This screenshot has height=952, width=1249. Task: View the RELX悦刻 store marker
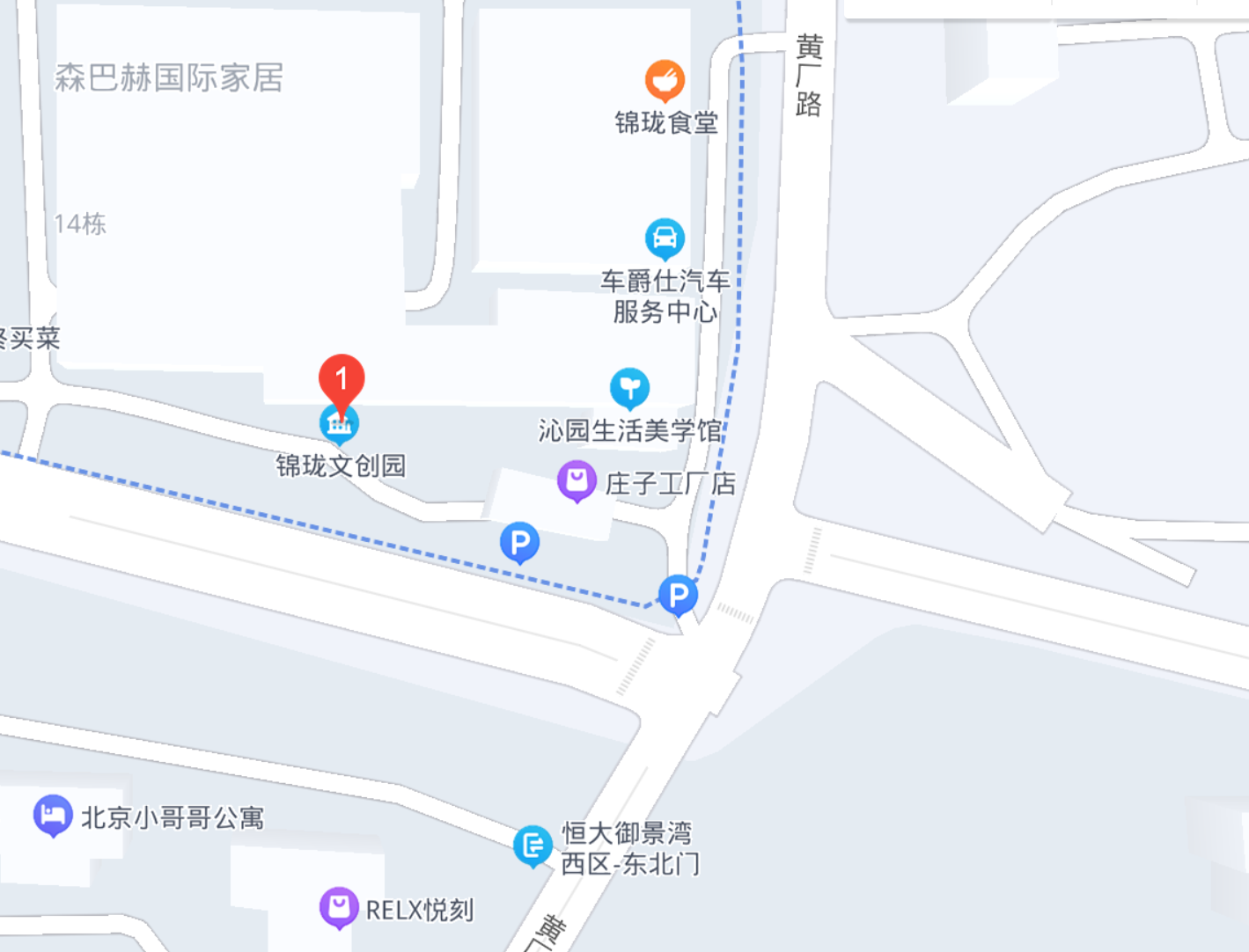(x=339, y=907)
